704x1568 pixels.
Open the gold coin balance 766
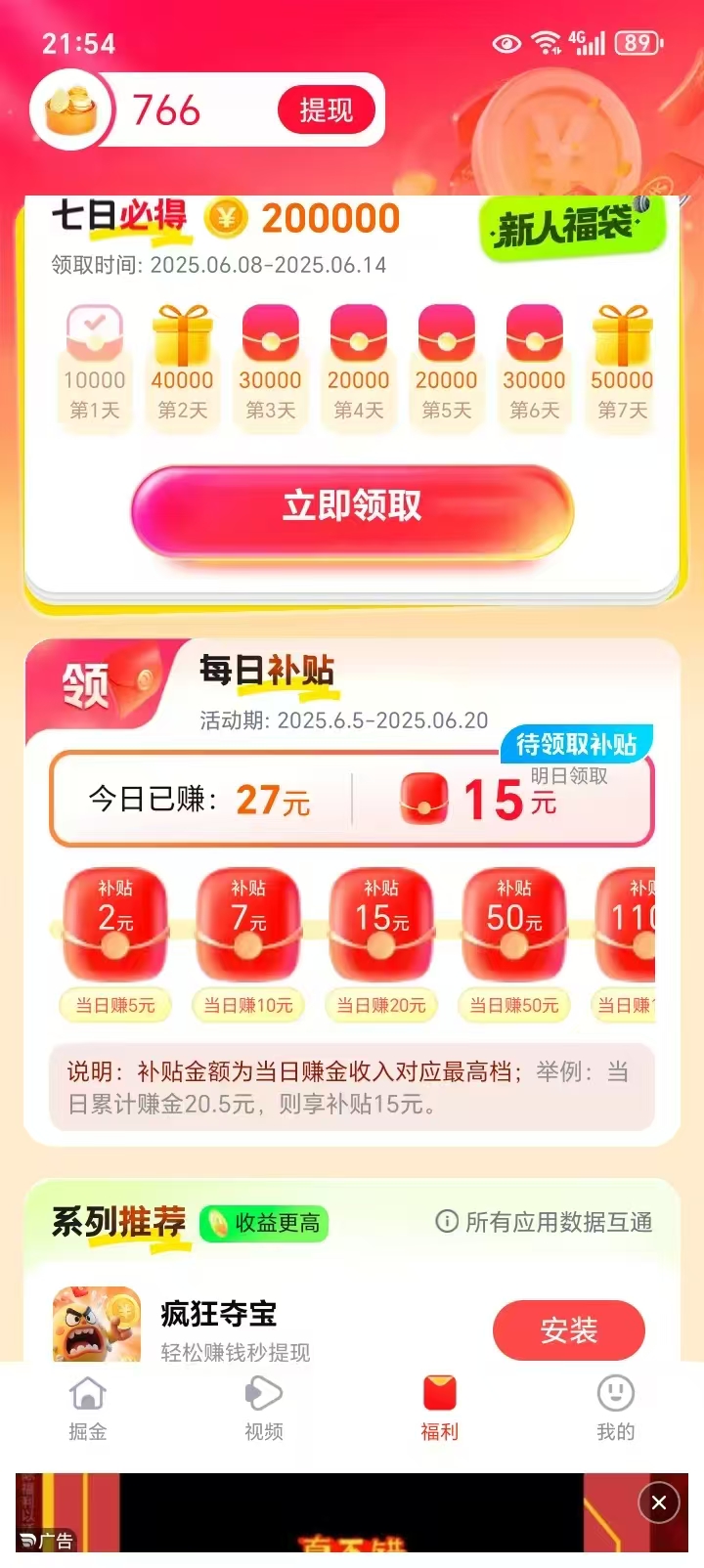point(164,110)
